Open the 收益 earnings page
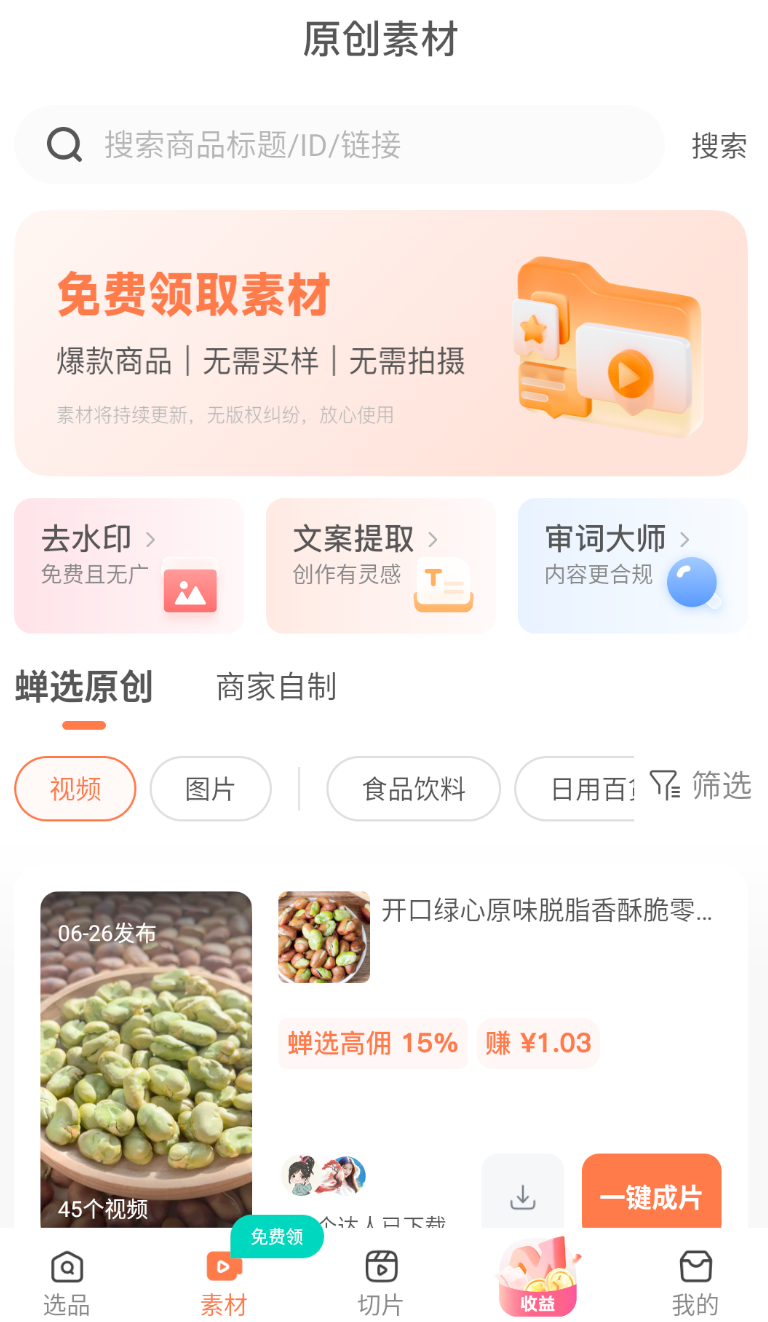 537,1280
